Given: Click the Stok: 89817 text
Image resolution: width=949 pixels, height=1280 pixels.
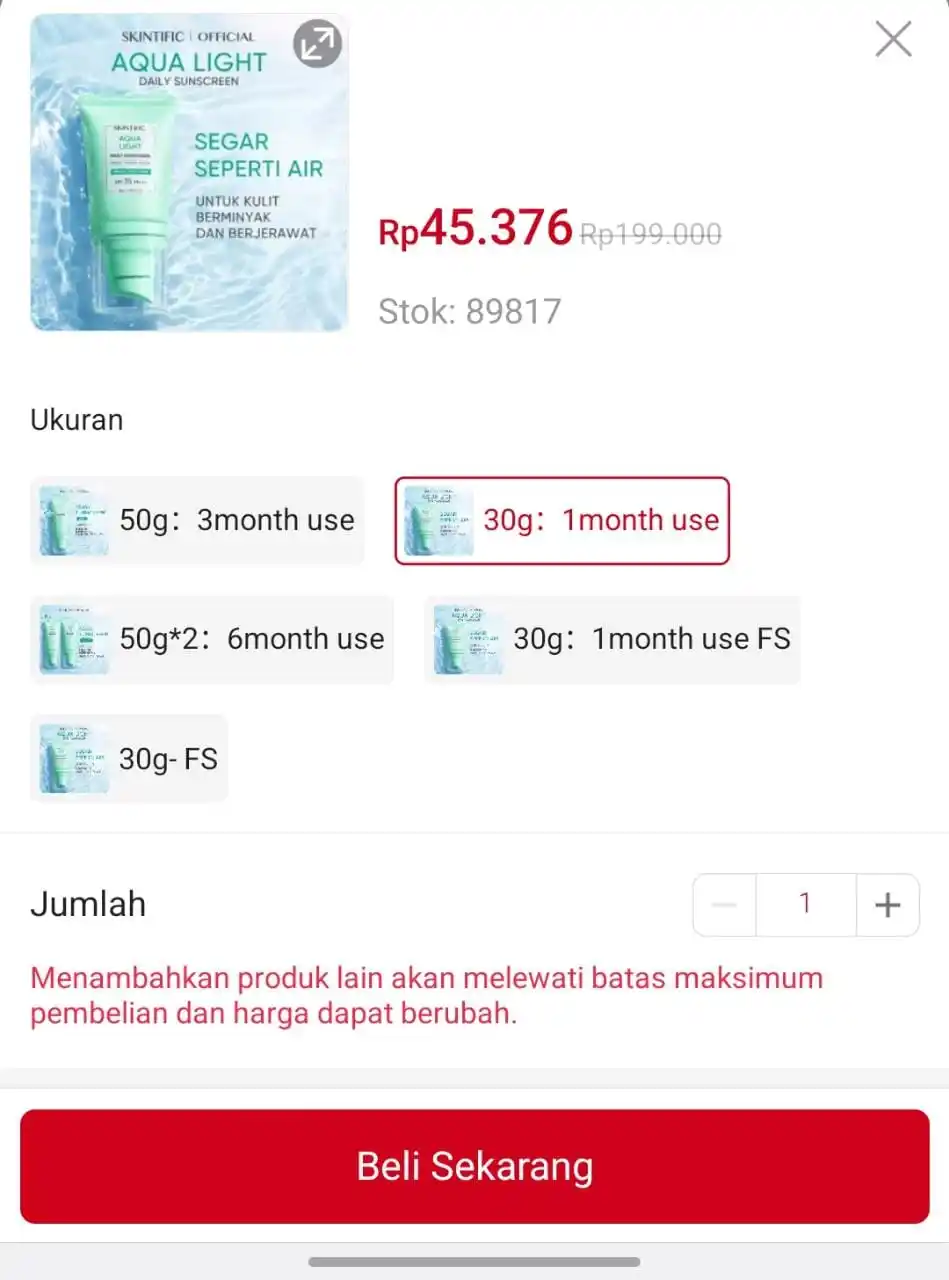Looking at the screenshot, I should [x=470, y=311].
